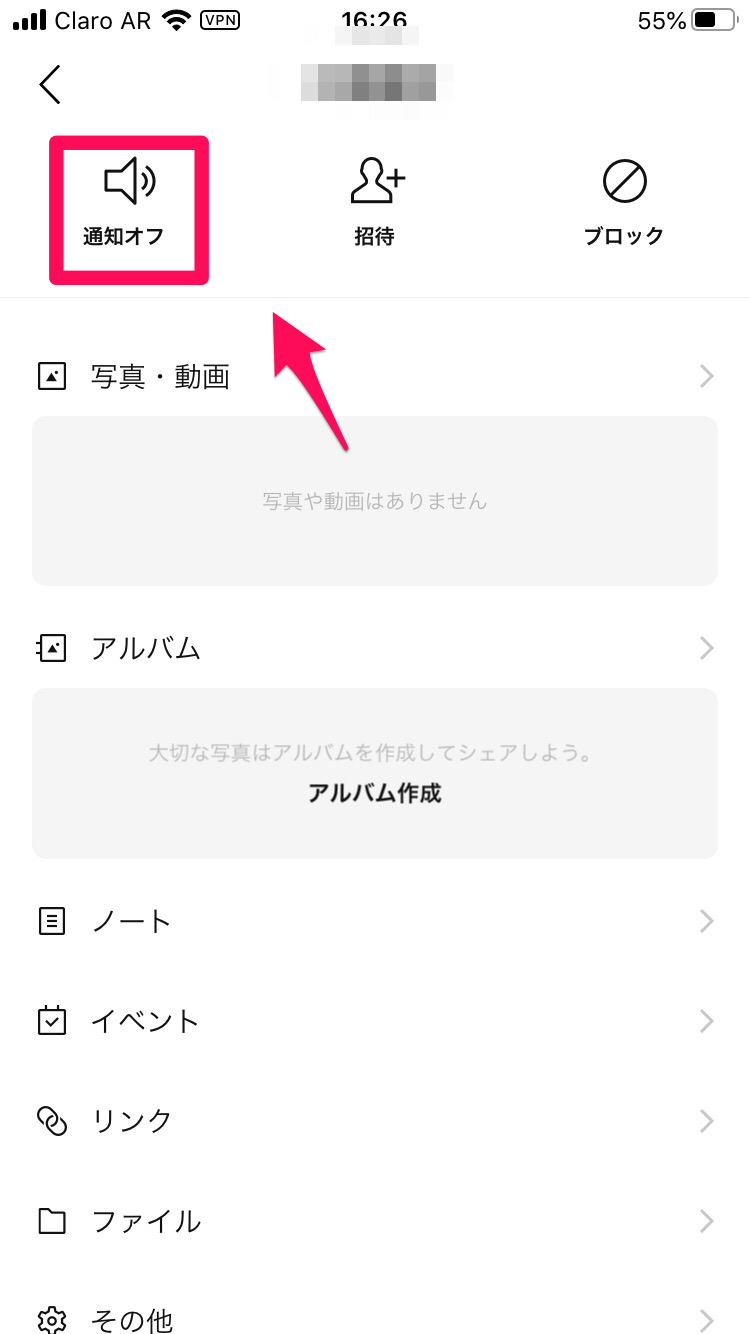
Task: Open the イベント calendar icon
Action: [51, 1021]
